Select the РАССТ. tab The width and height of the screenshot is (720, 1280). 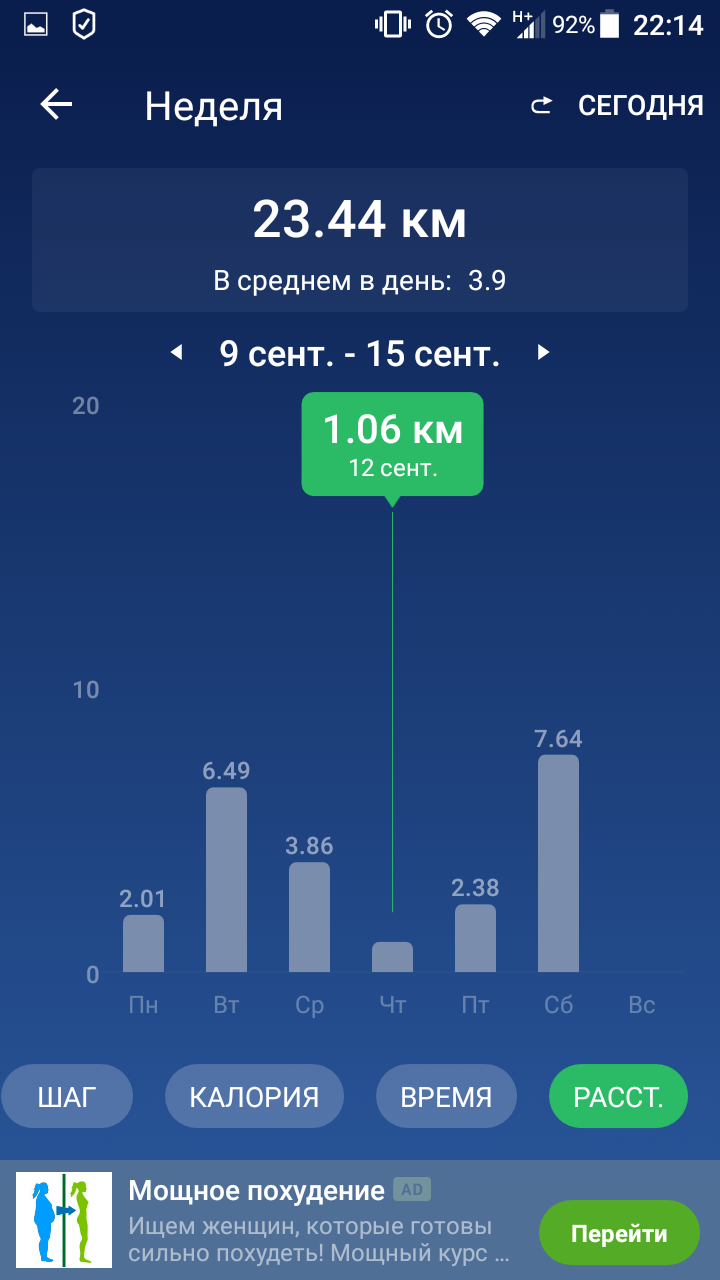[618, 1097]
